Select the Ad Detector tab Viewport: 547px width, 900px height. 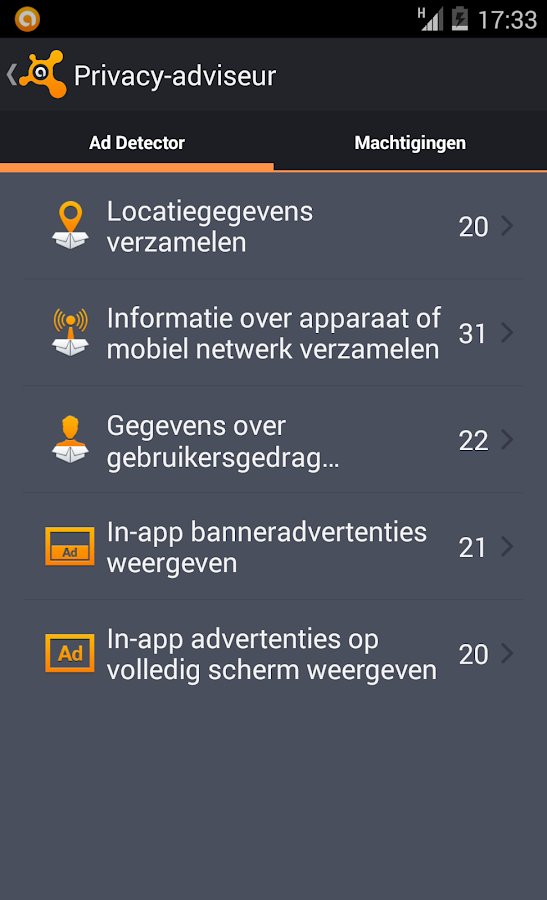[137, 142]
